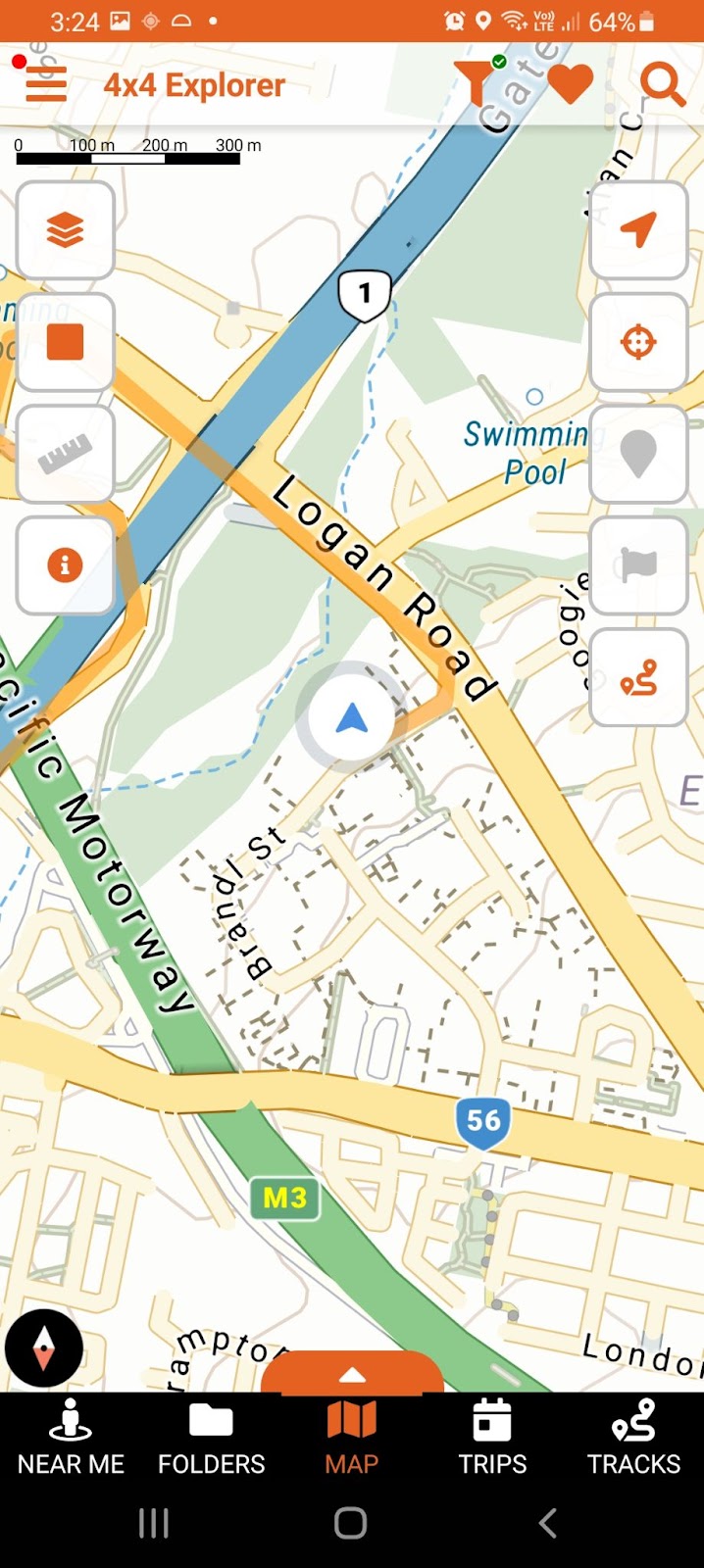
Task: Tap the grey flag button
Action: [x=638, y=565]
